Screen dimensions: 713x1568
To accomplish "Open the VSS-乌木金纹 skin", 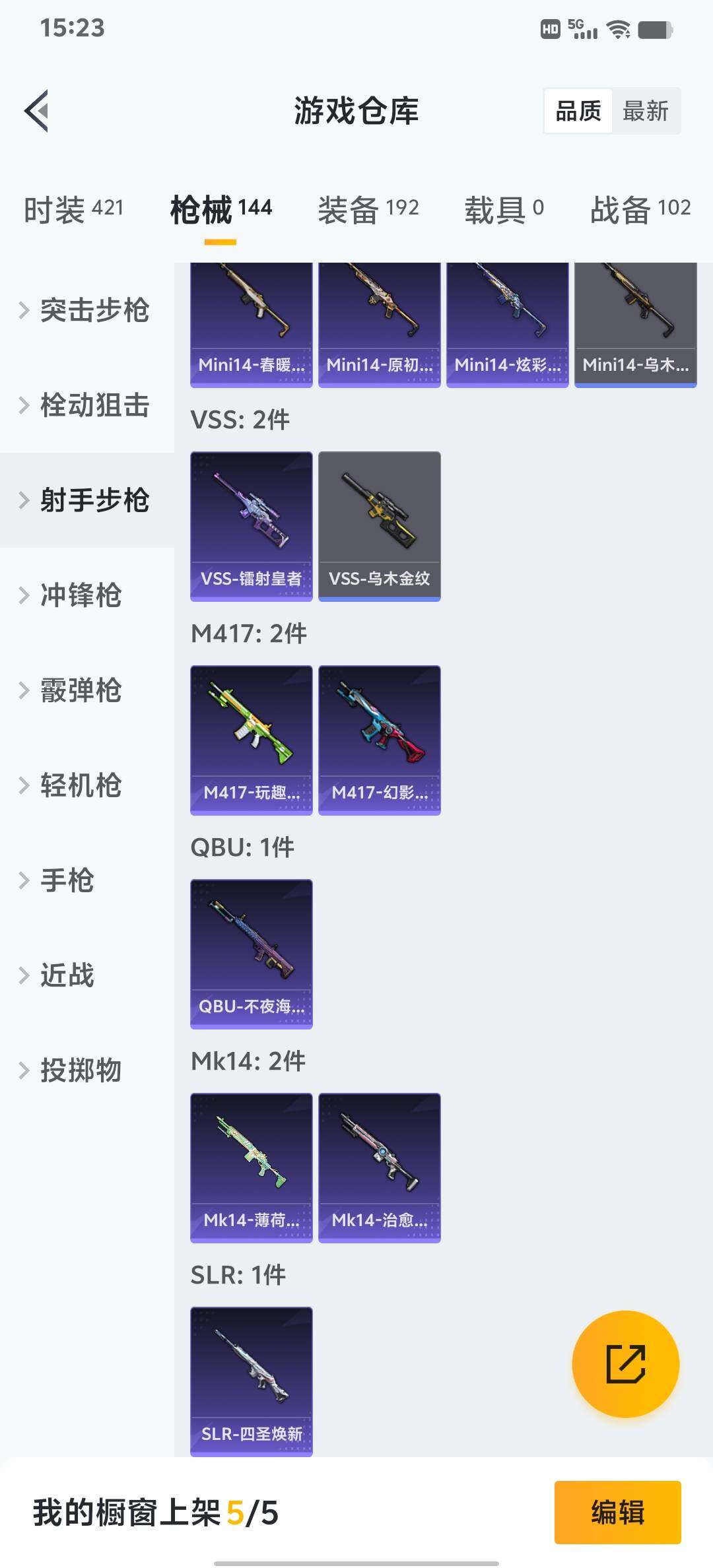I will [379, 526].
